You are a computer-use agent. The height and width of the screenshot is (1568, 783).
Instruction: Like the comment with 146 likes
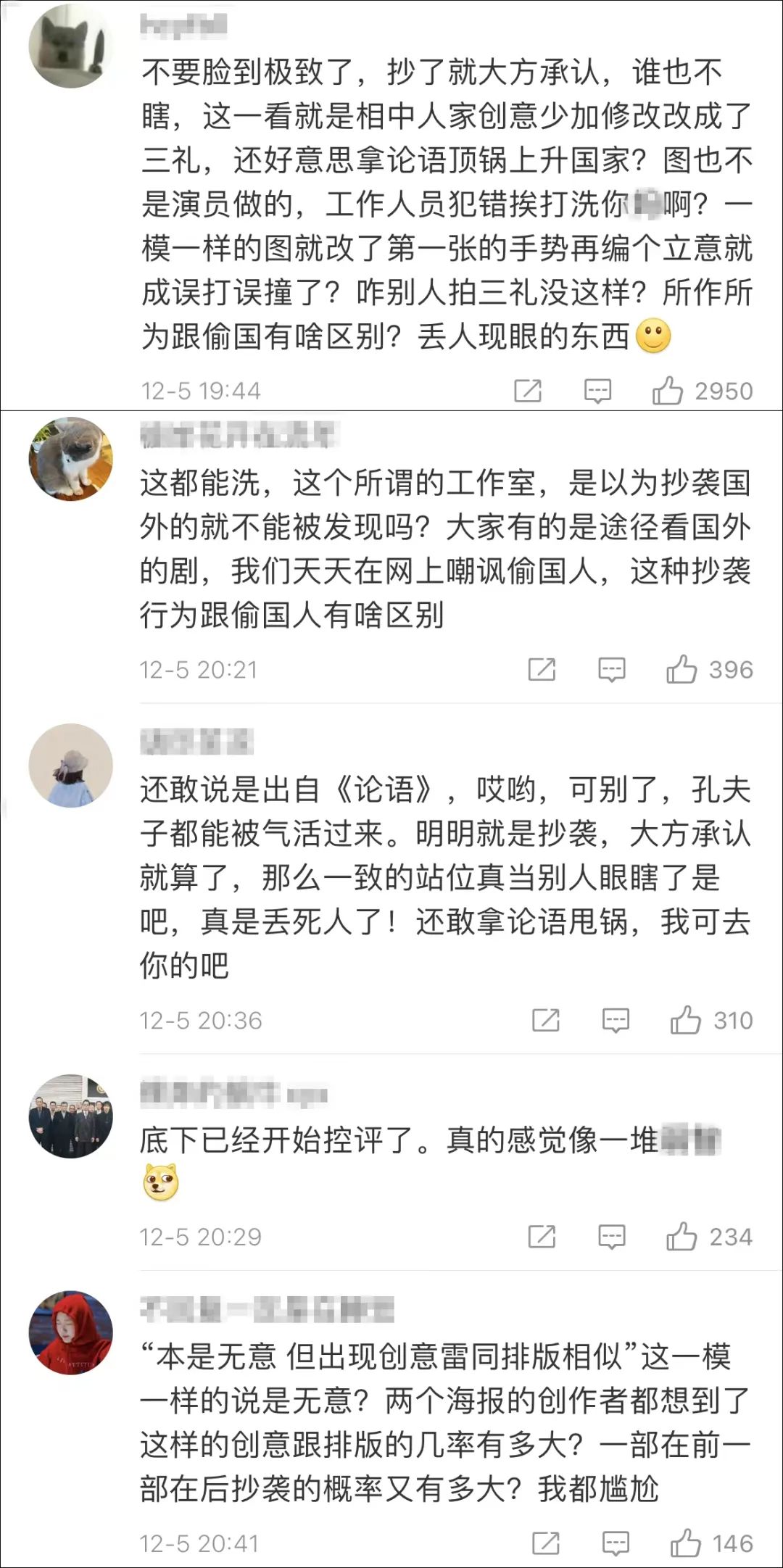685,1543
